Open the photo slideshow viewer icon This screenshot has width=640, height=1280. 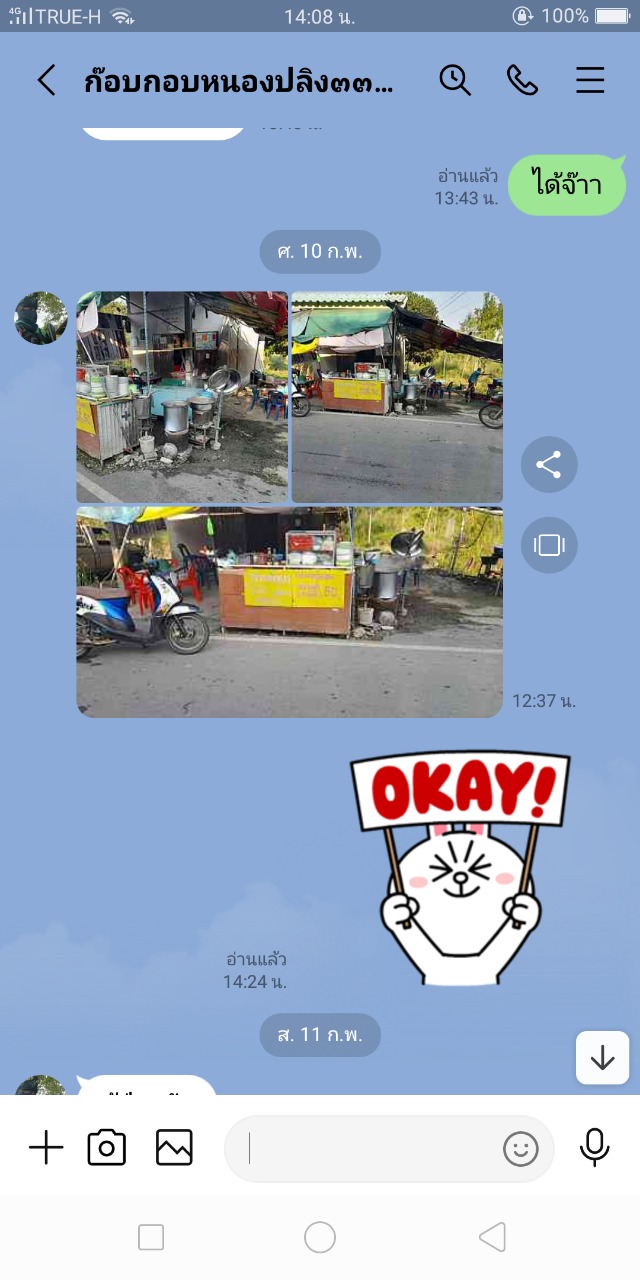pos(549,545)
